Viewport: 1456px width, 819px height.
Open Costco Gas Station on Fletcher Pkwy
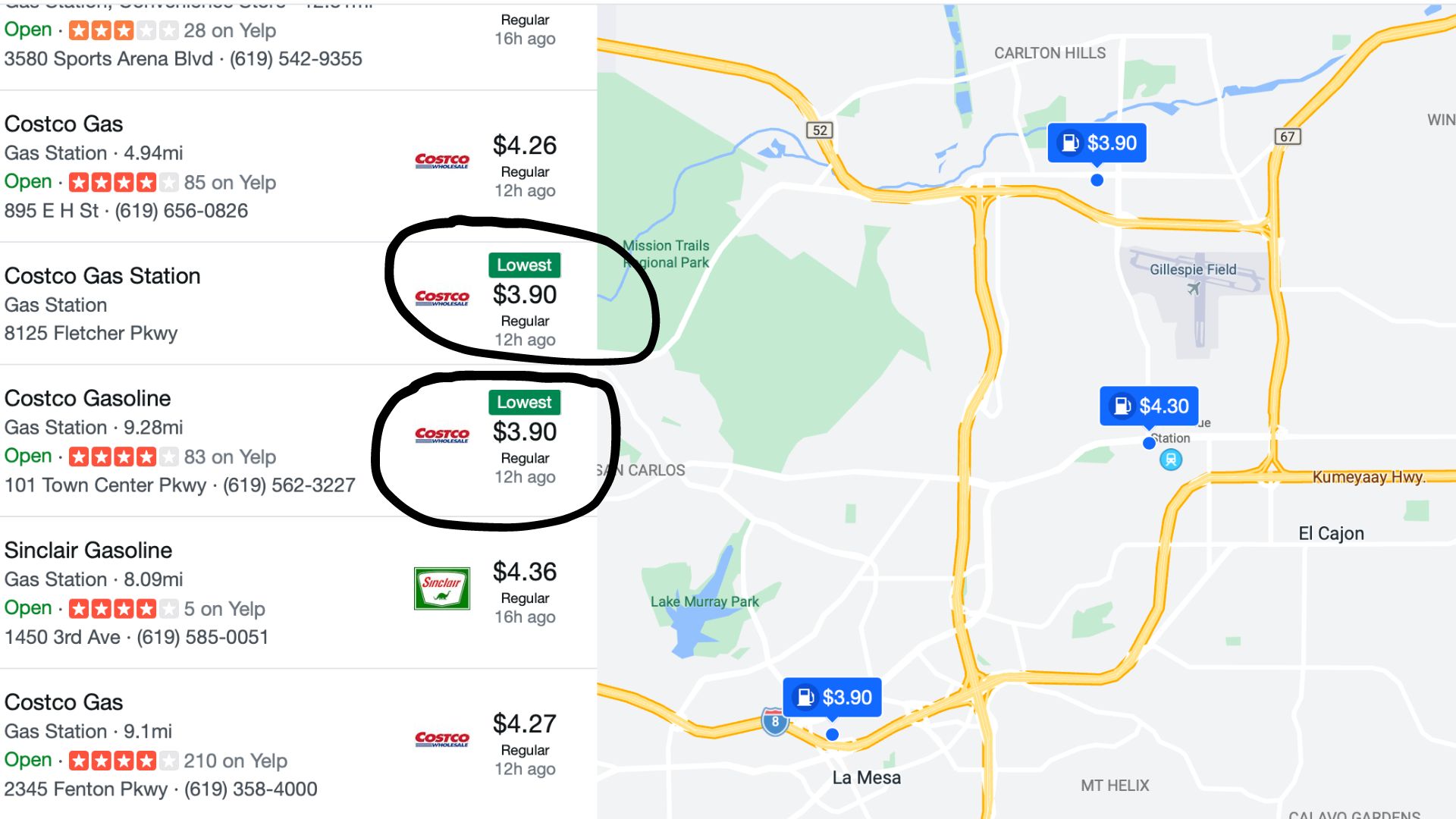coord(102,276)
